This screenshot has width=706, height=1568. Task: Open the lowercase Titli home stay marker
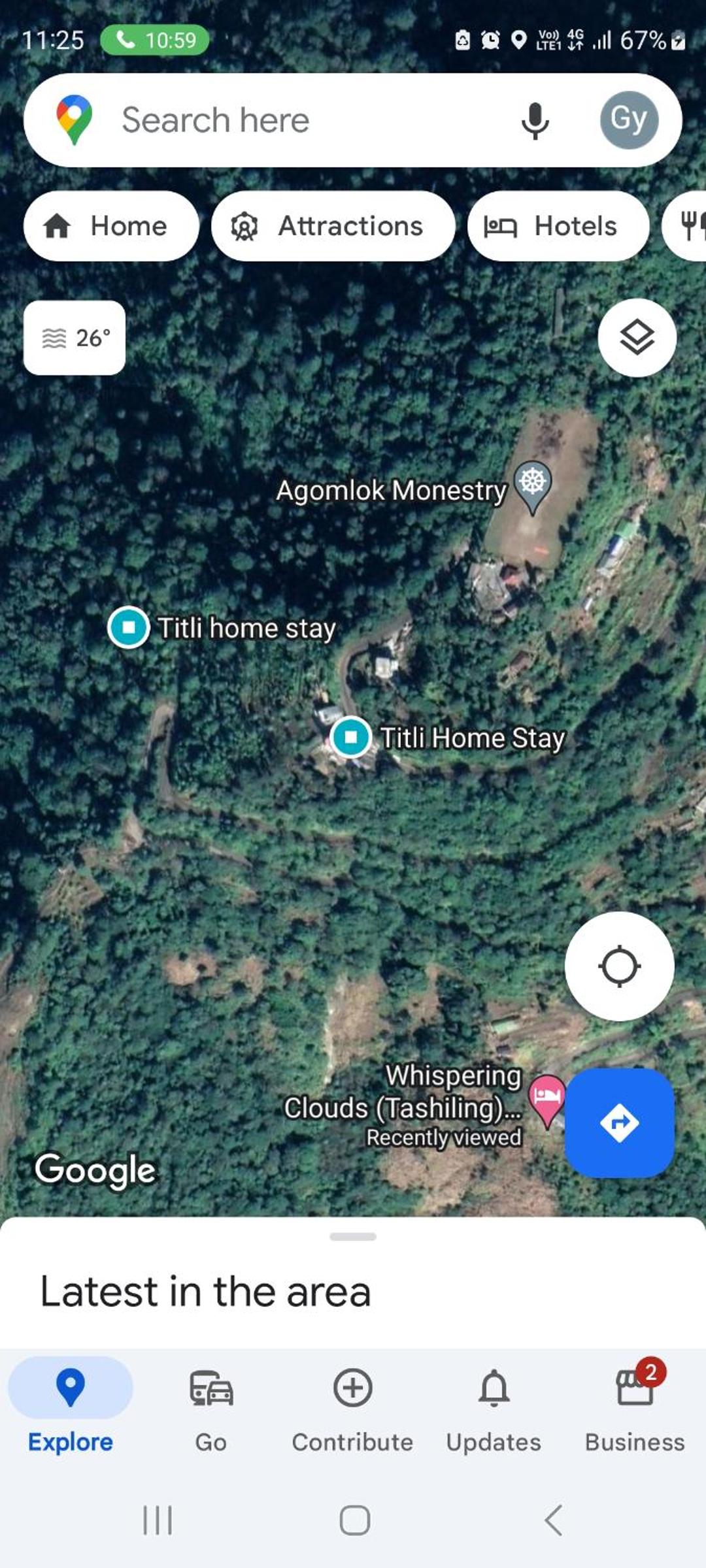[129, 627]
